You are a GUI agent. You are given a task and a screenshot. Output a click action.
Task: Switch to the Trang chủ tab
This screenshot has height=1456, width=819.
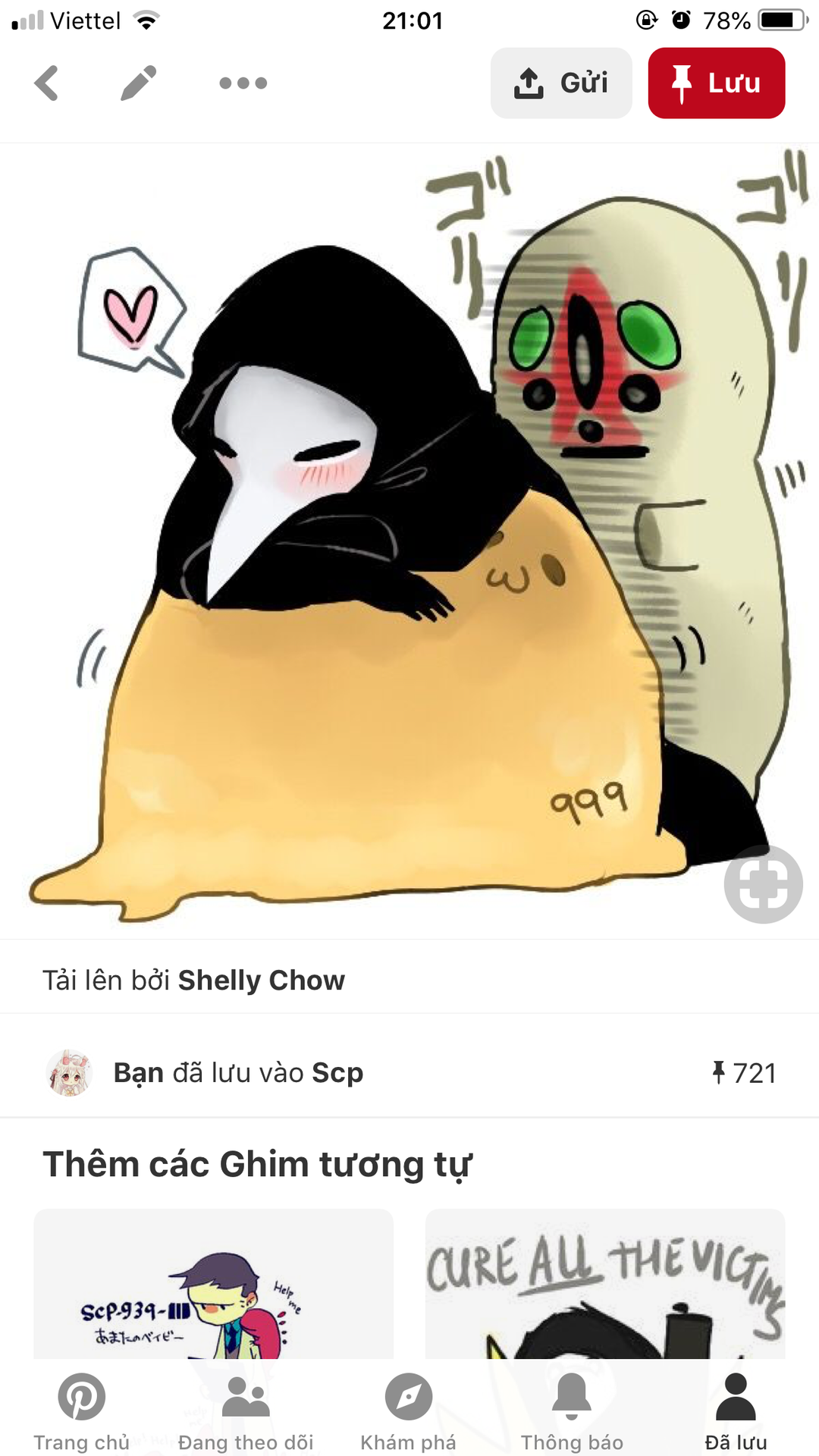81,1412
